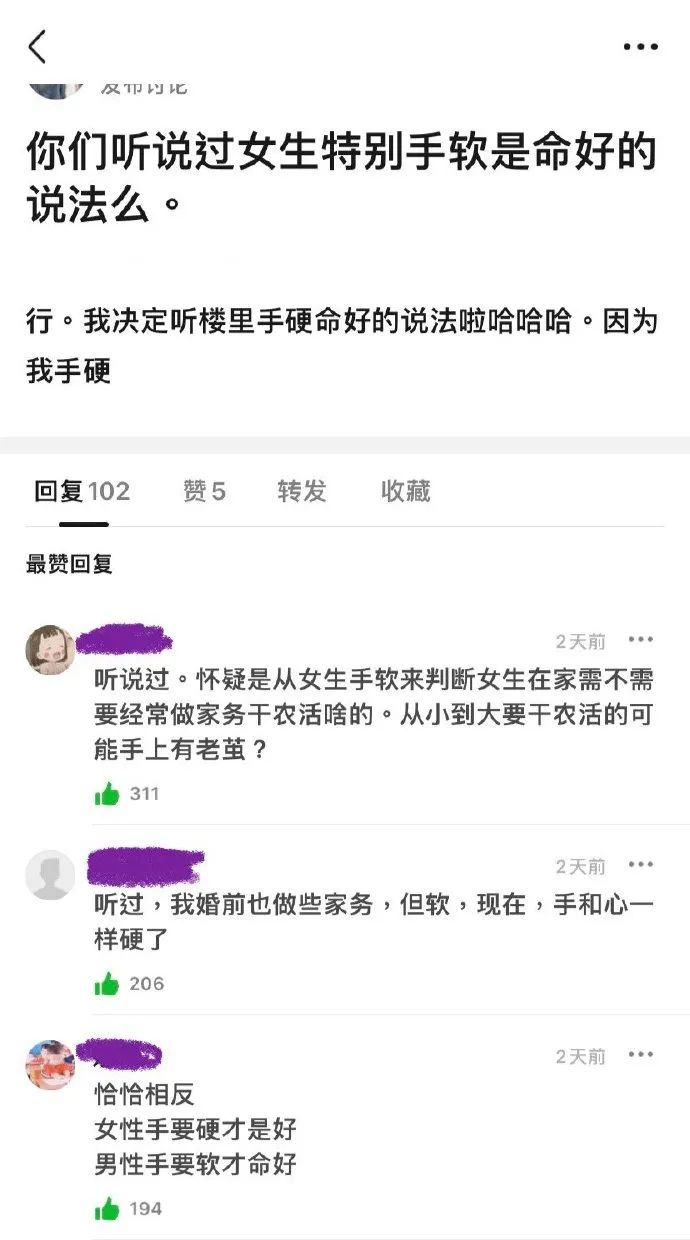Image resolution: width=690 pixels, height=1240 pixels.
Task: View avatar of the 我婚前也做些家务 commenter
Action: click(x=50, y=875)
